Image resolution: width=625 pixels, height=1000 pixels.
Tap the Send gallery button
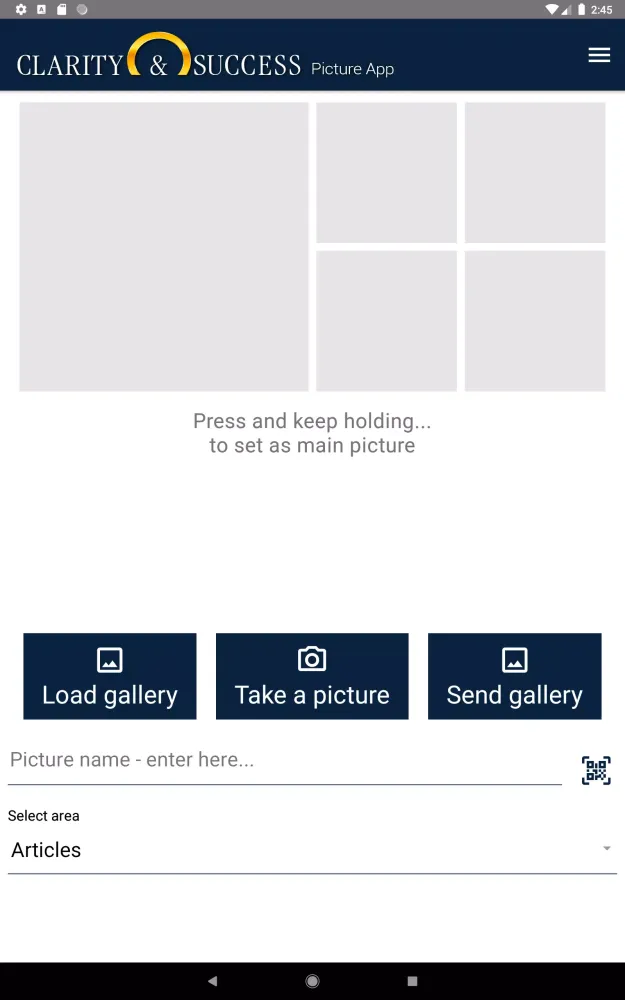(514, 676)
